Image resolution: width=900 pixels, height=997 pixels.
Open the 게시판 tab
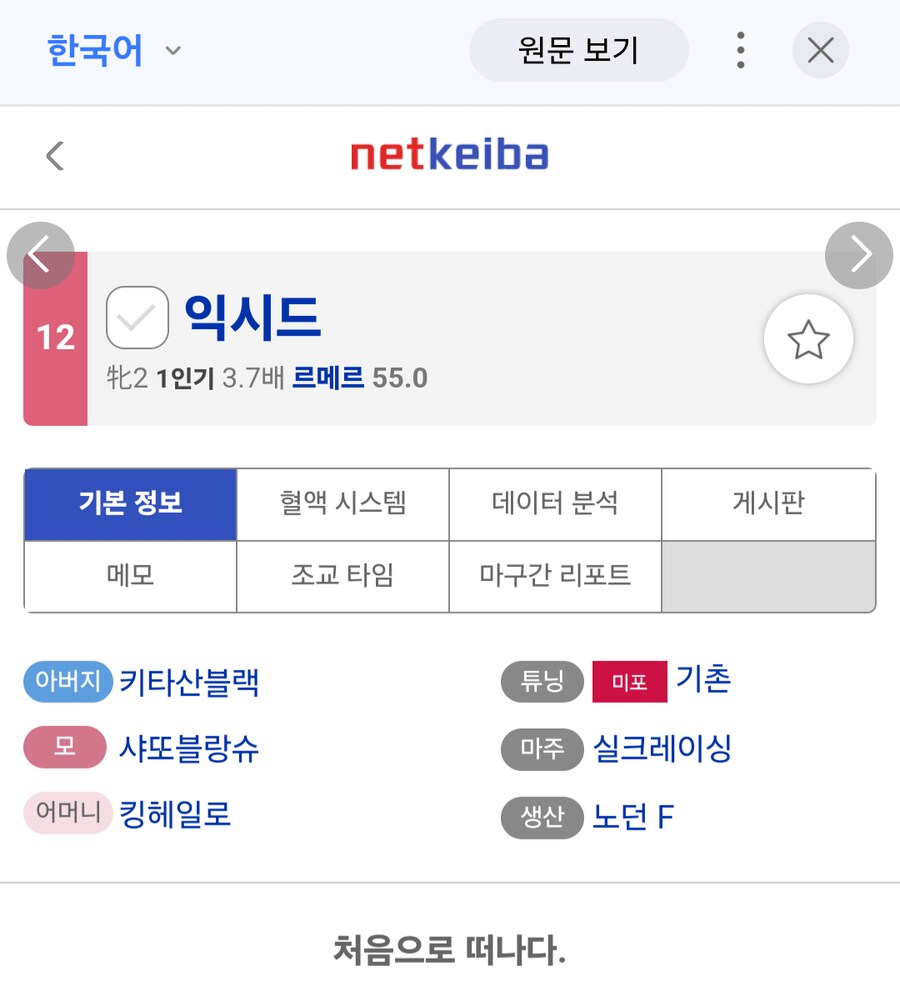tap(768, 504)
